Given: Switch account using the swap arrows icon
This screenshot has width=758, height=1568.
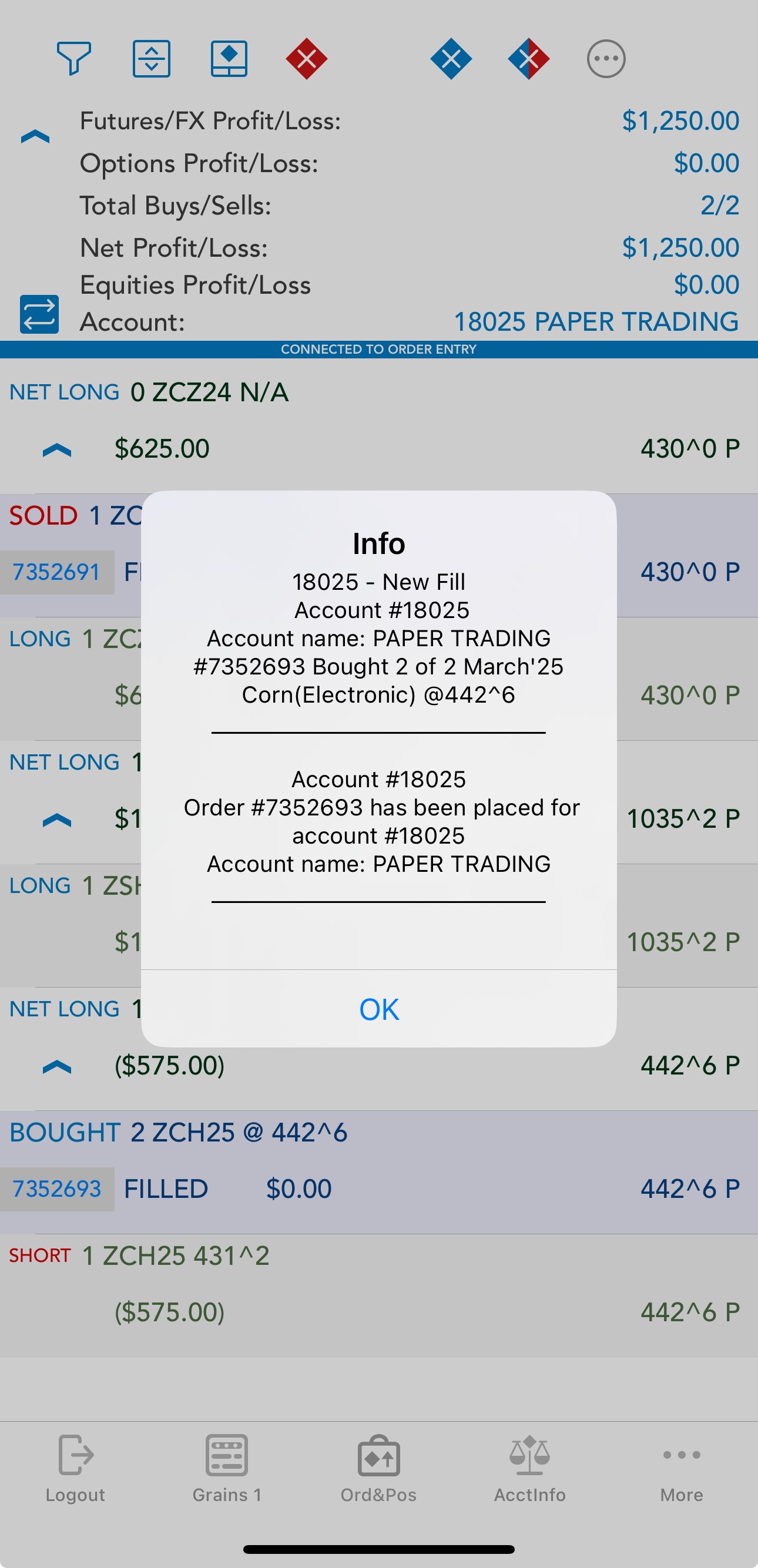Looking at the screenshot, I should point(39,314).
